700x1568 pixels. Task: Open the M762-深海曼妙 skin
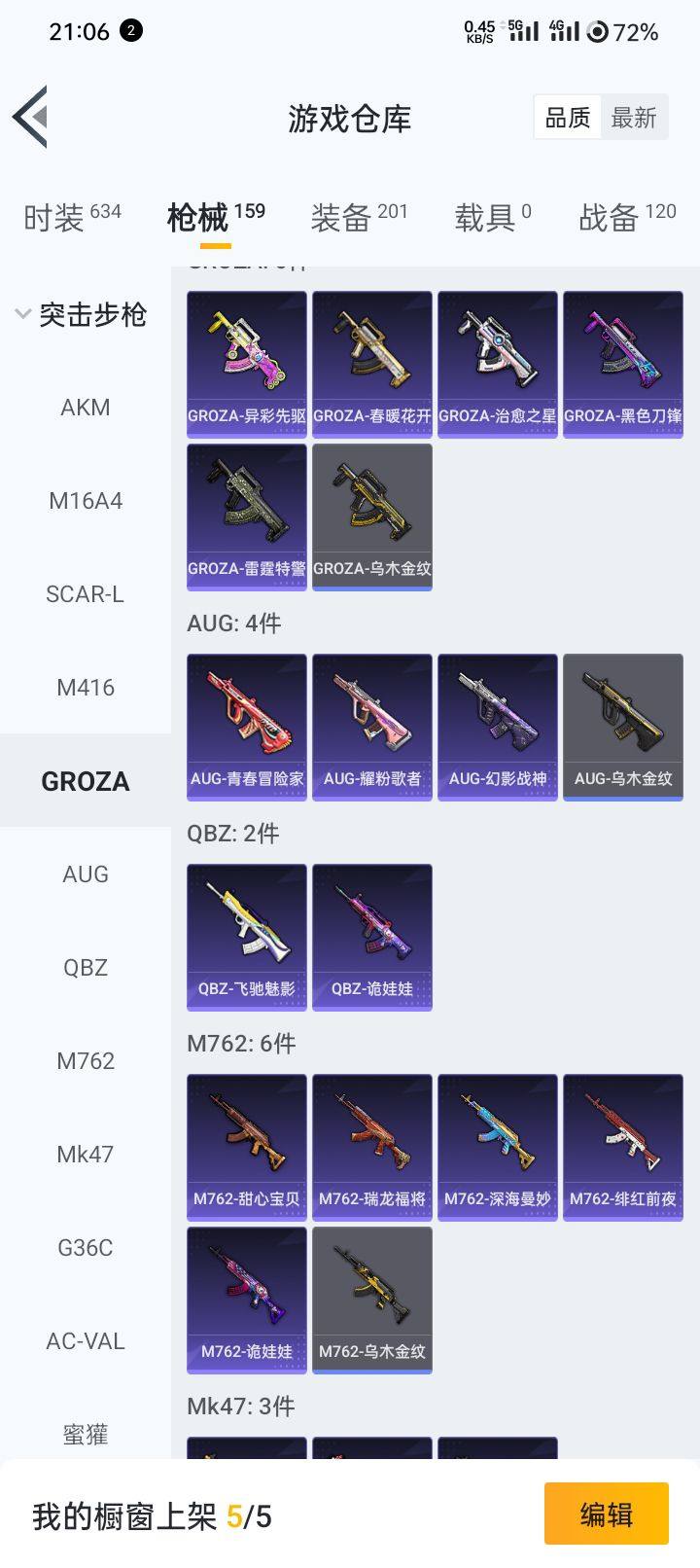point(498,1147)
